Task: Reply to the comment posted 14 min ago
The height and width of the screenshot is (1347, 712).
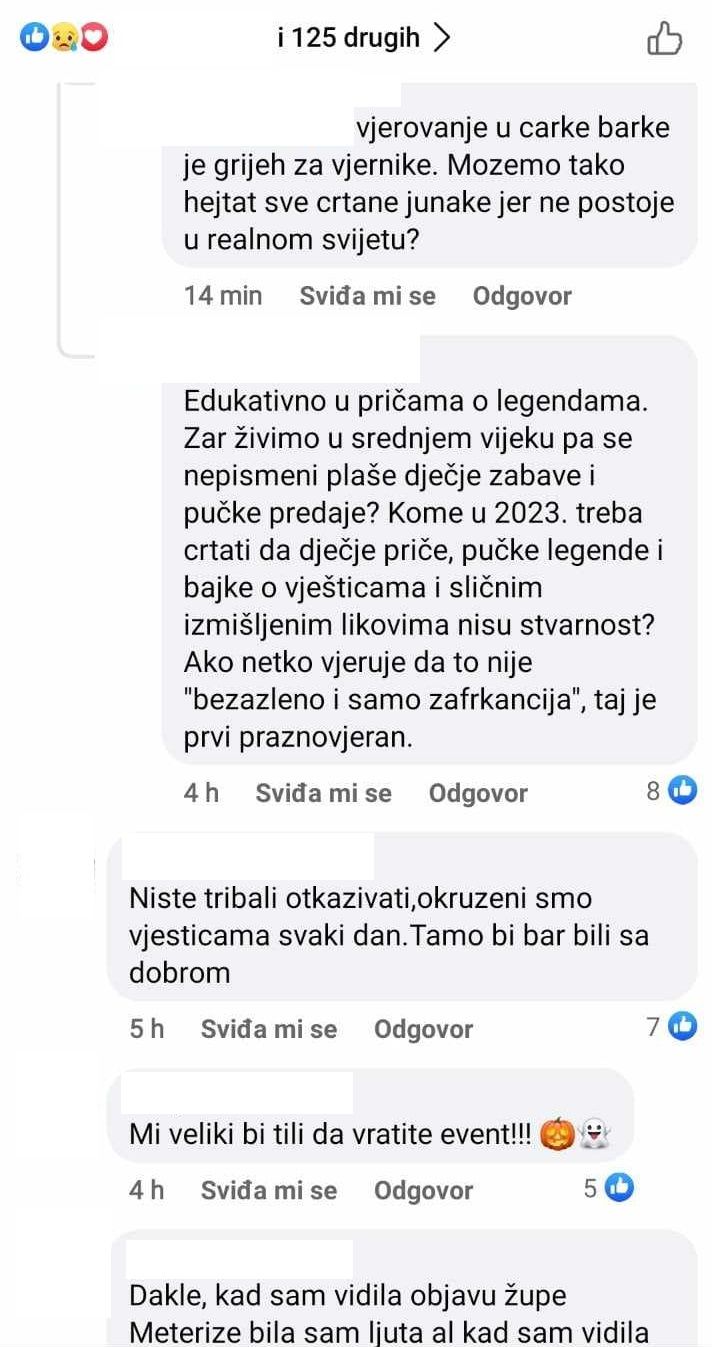Action: coord(522,296)
